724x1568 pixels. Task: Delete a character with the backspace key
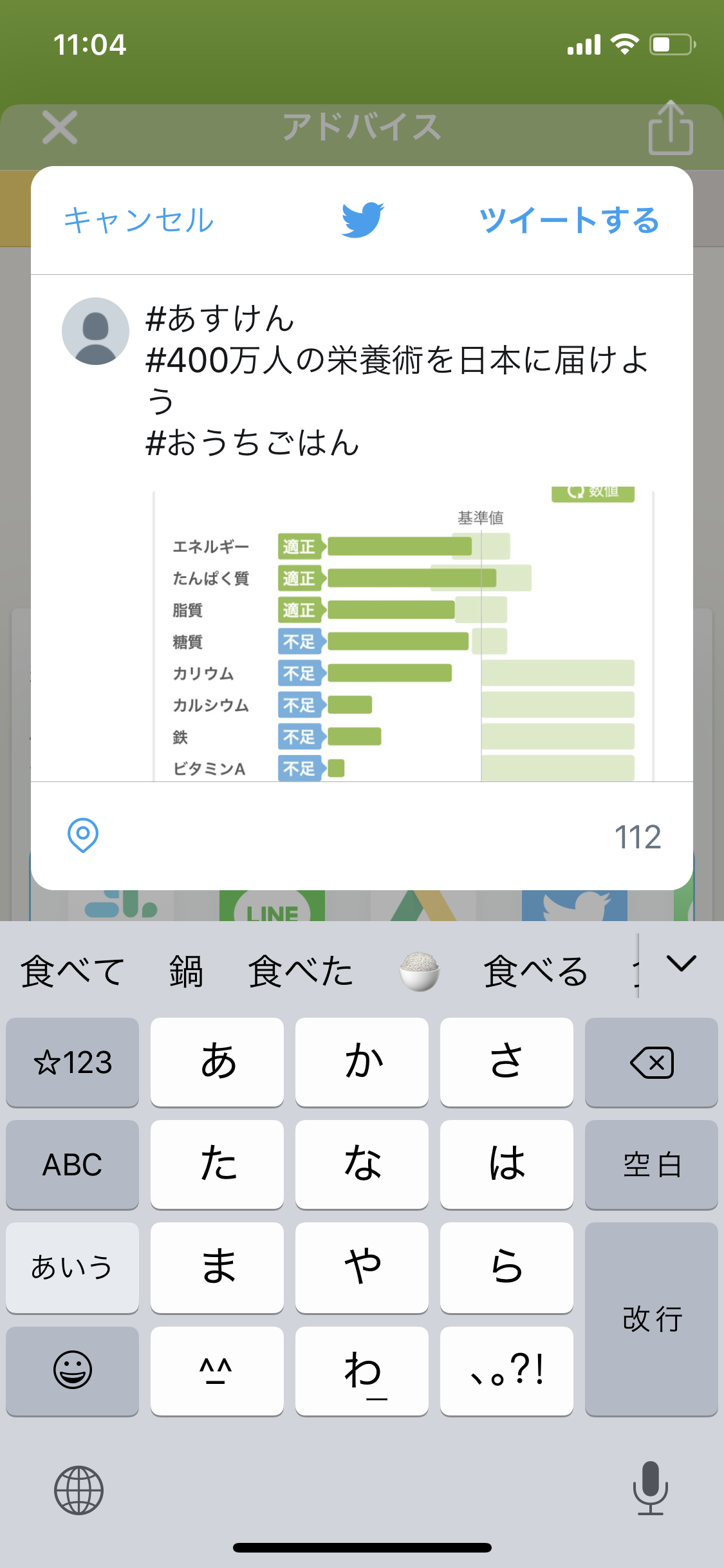pyautogui.click(x=651, y=1062)
